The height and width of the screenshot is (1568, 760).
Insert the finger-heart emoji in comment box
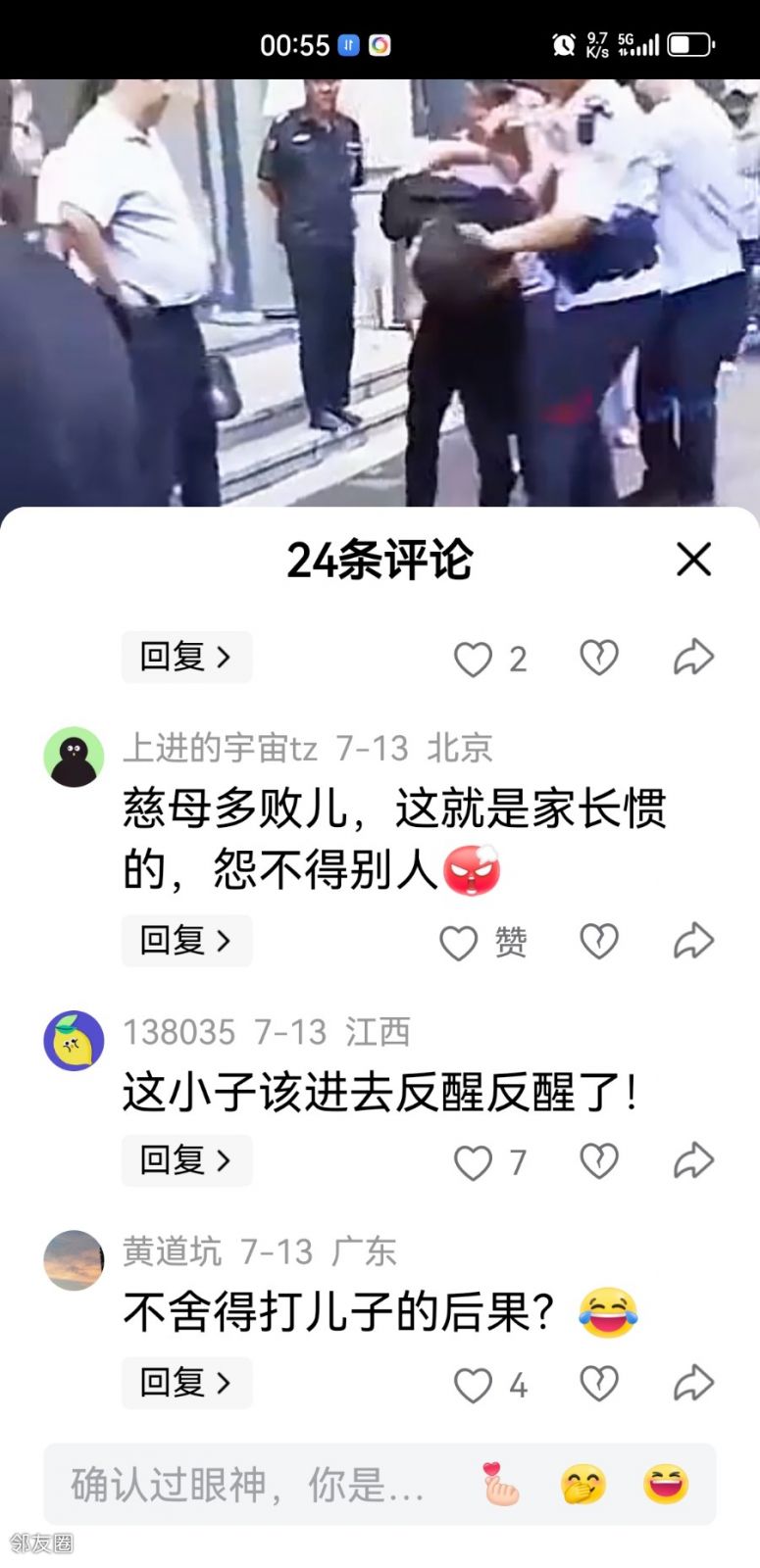click(500, 1484)
